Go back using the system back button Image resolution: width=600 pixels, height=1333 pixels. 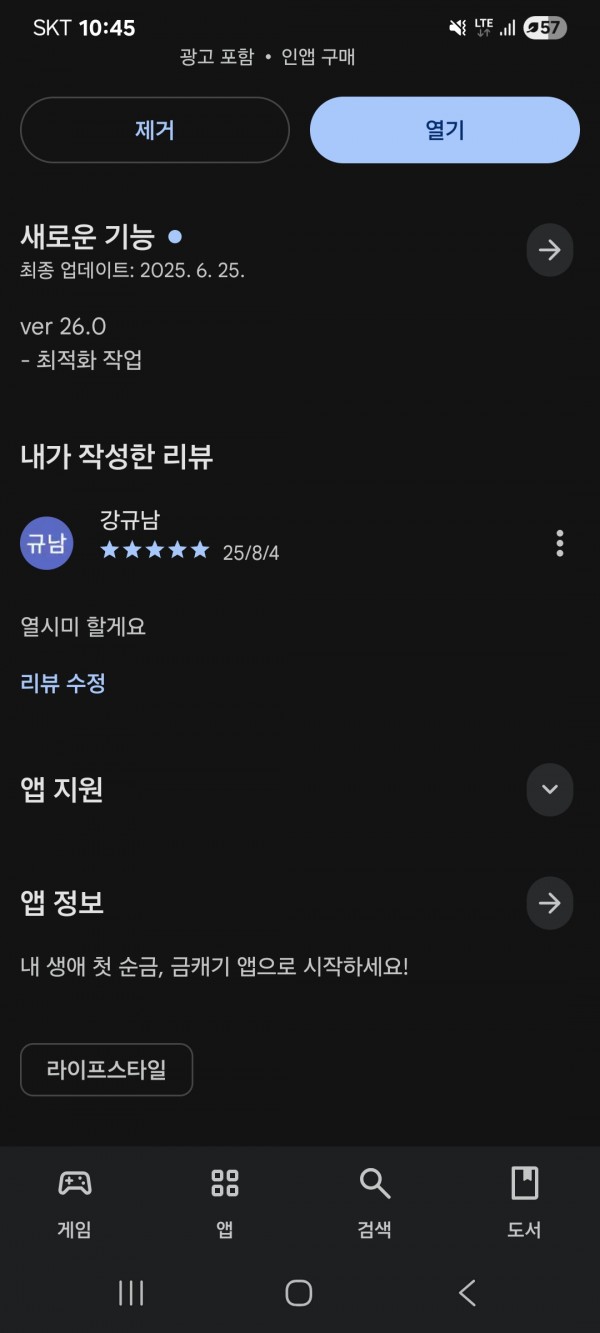coord(467,1293)
